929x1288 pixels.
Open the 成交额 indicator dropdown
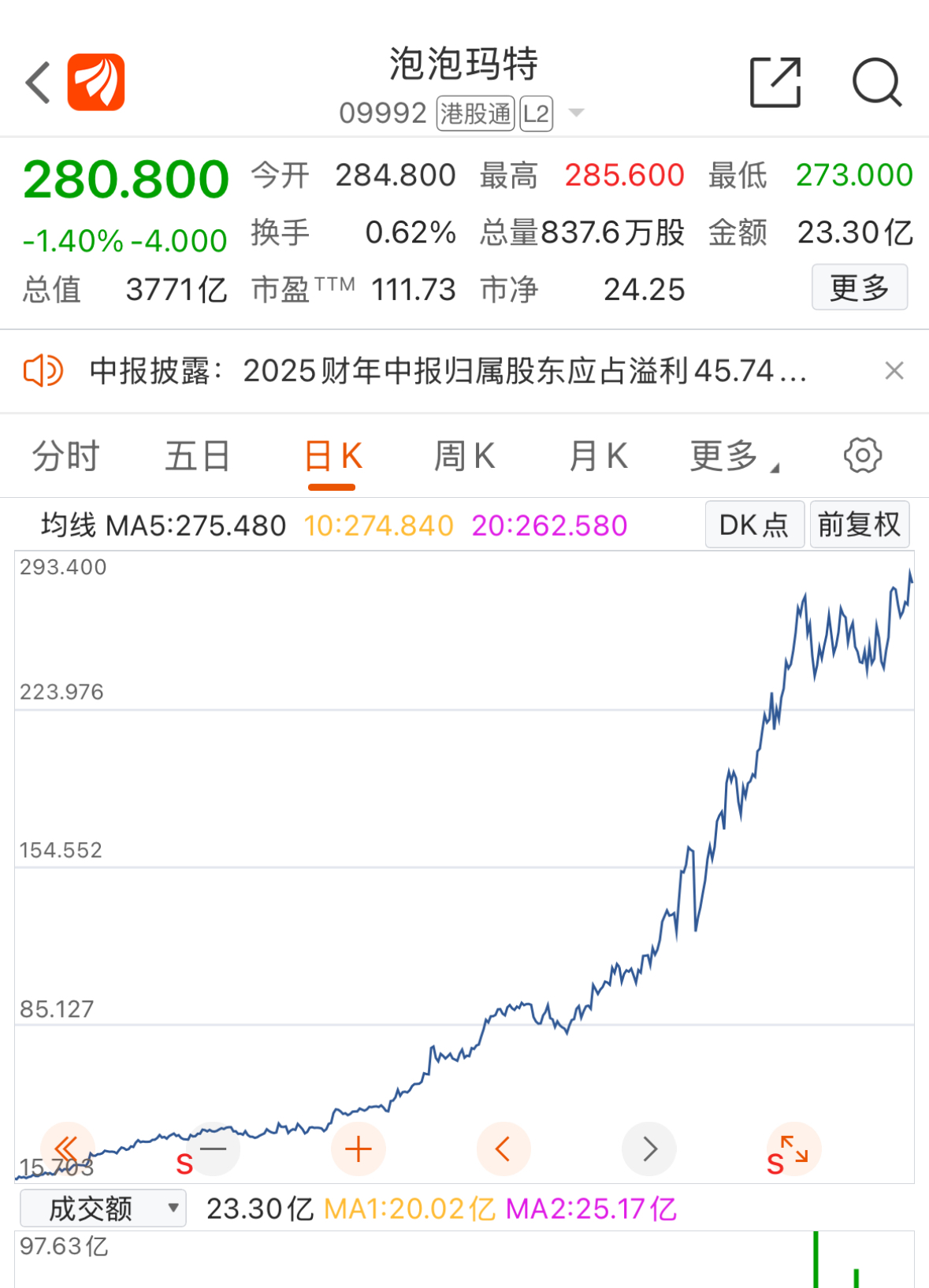102,1207
